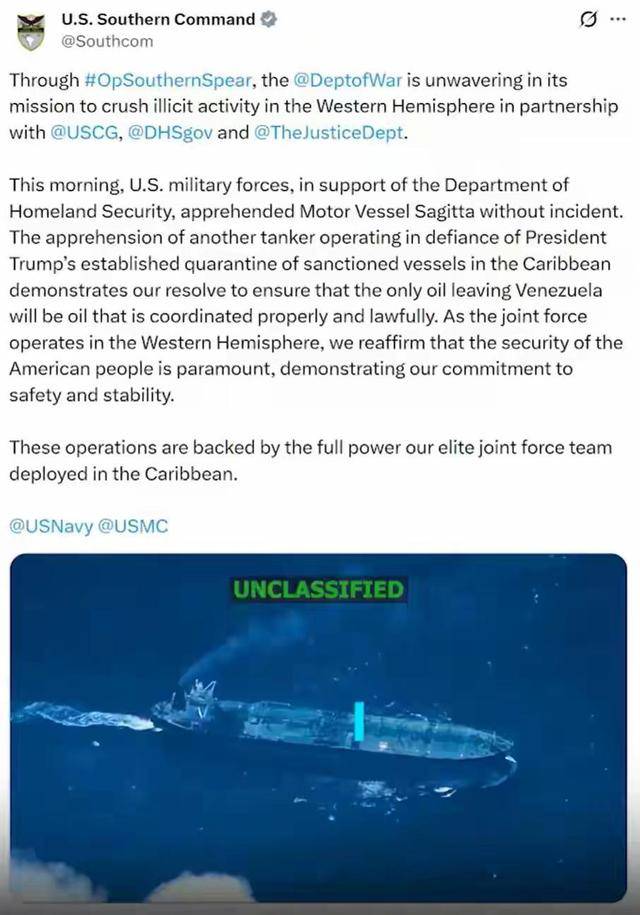Go to the @DHSgov mention
640x915 pixels.
pos(169,132)
